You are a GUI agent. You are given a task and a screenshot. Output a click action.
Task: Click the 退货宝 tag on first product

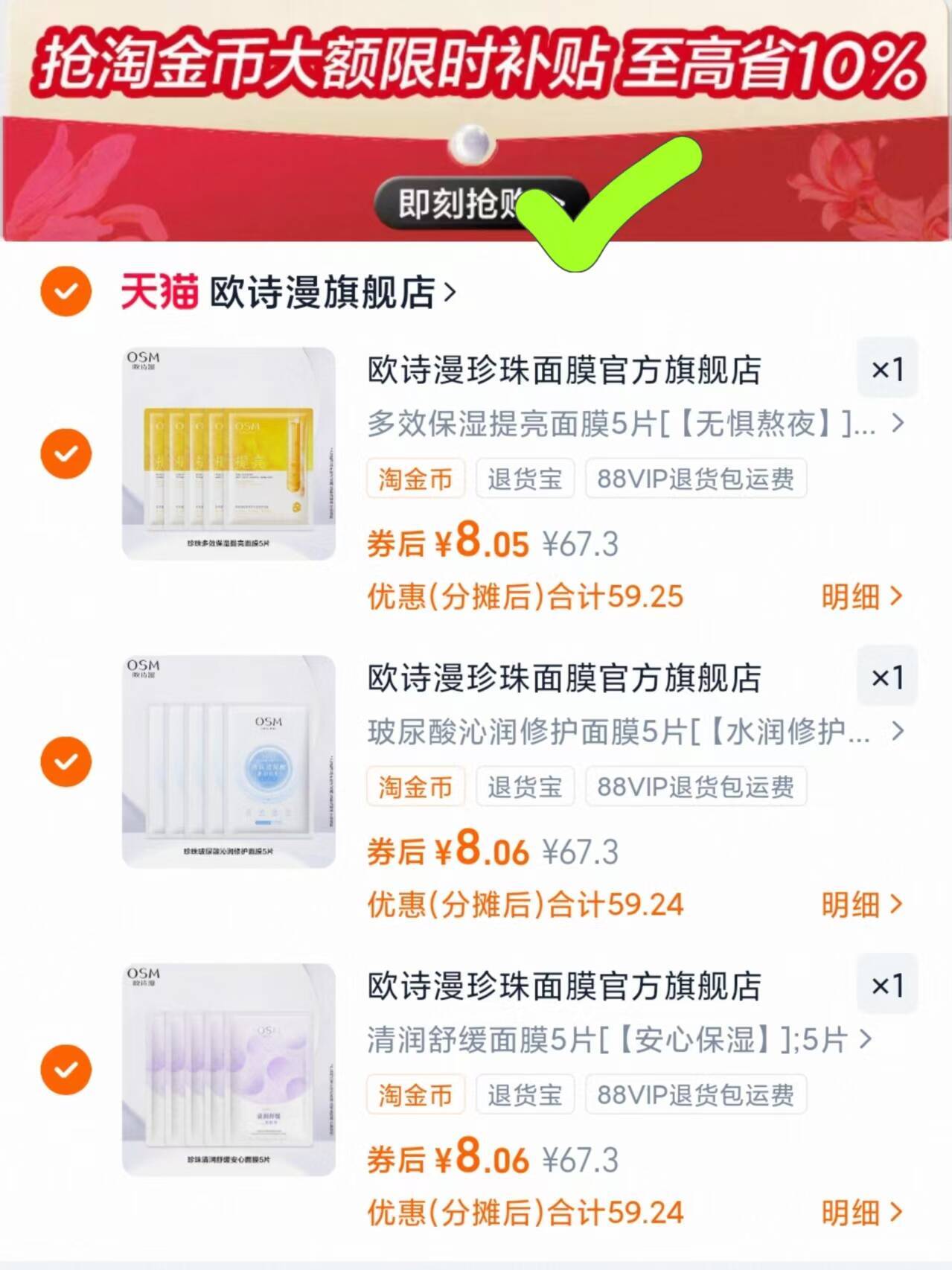click(525, 479)
